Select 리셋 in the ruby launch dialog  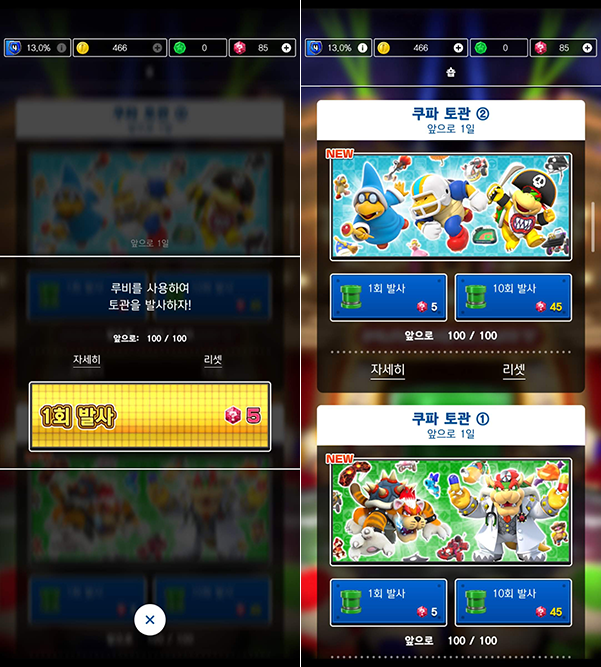pos(213,360)
